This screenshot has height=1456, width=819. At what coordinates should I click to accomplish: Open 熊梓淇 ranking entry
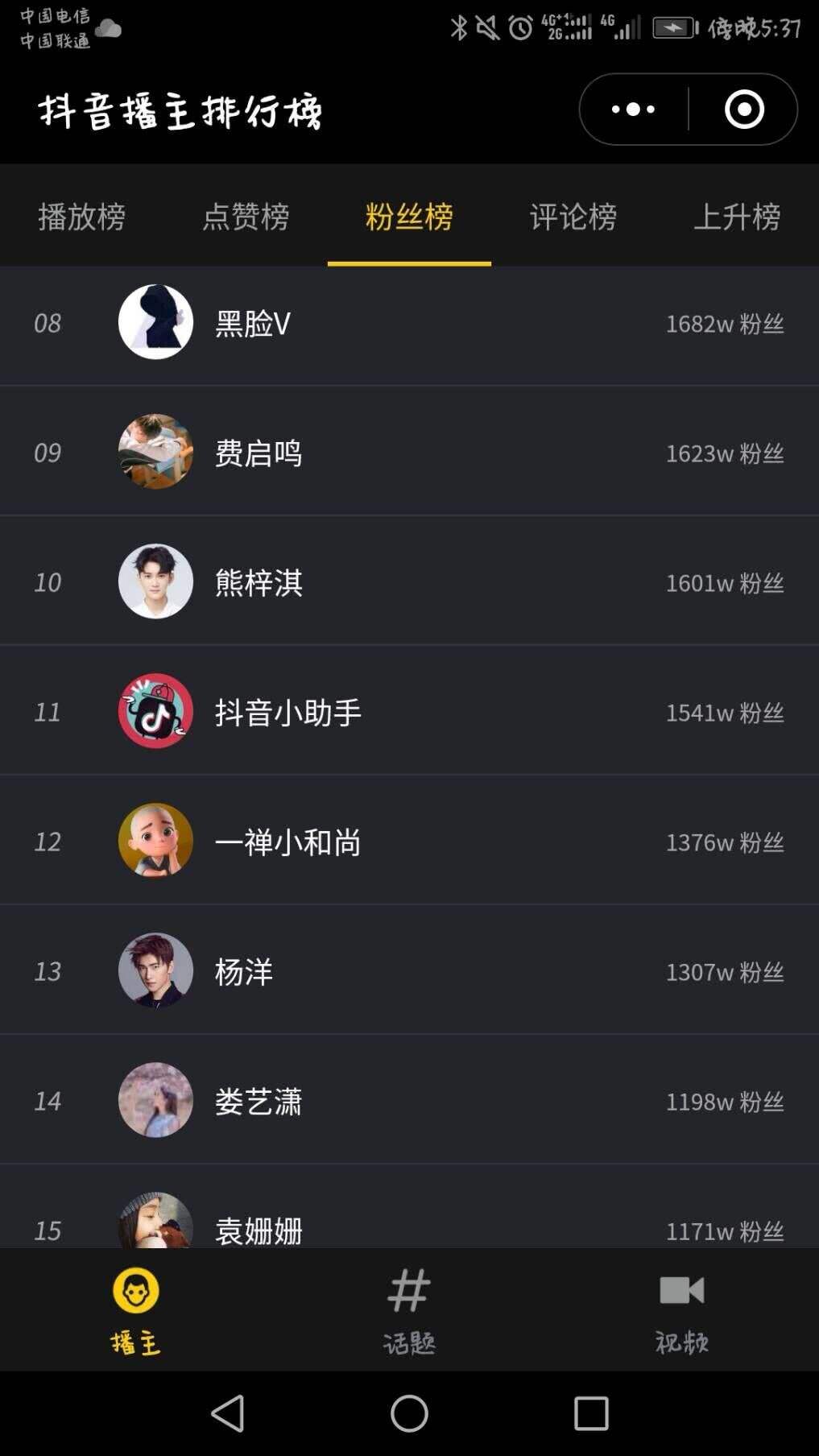pyautogui.click(x=409, y=582)
